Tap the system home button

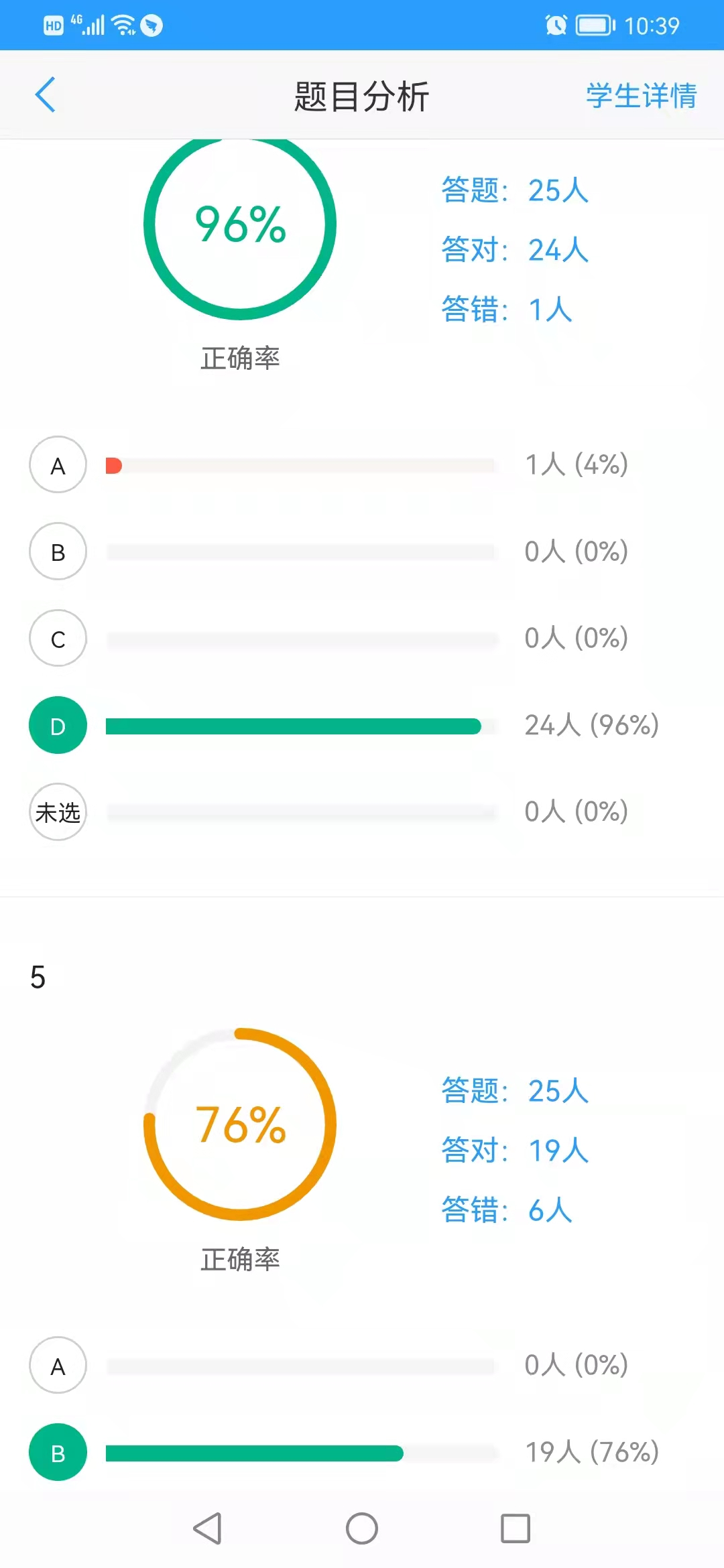point(362,1528)
